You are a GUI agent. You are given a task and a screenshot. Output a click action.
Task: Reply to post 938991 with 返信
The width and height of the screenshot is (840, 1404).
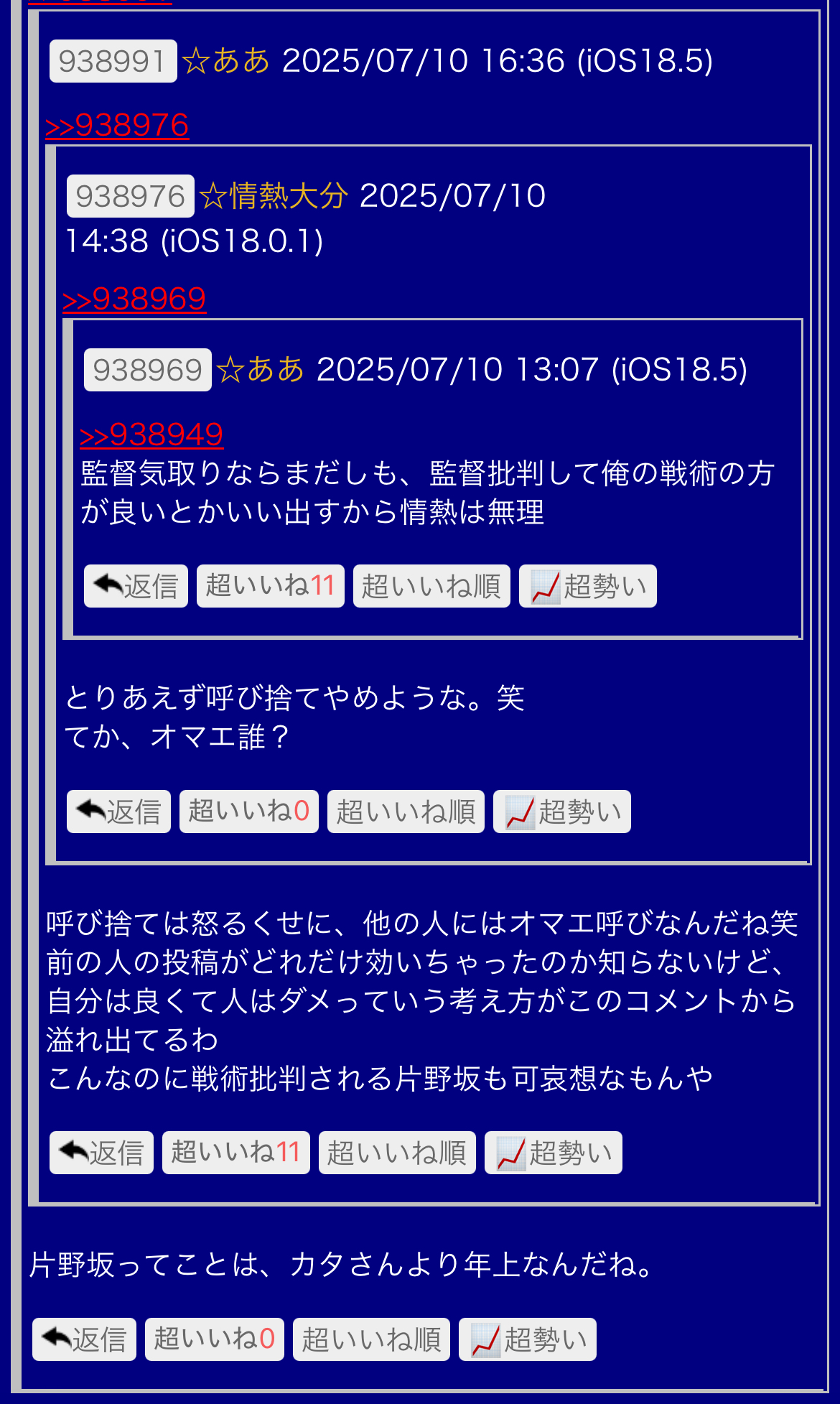(101, 1153)
